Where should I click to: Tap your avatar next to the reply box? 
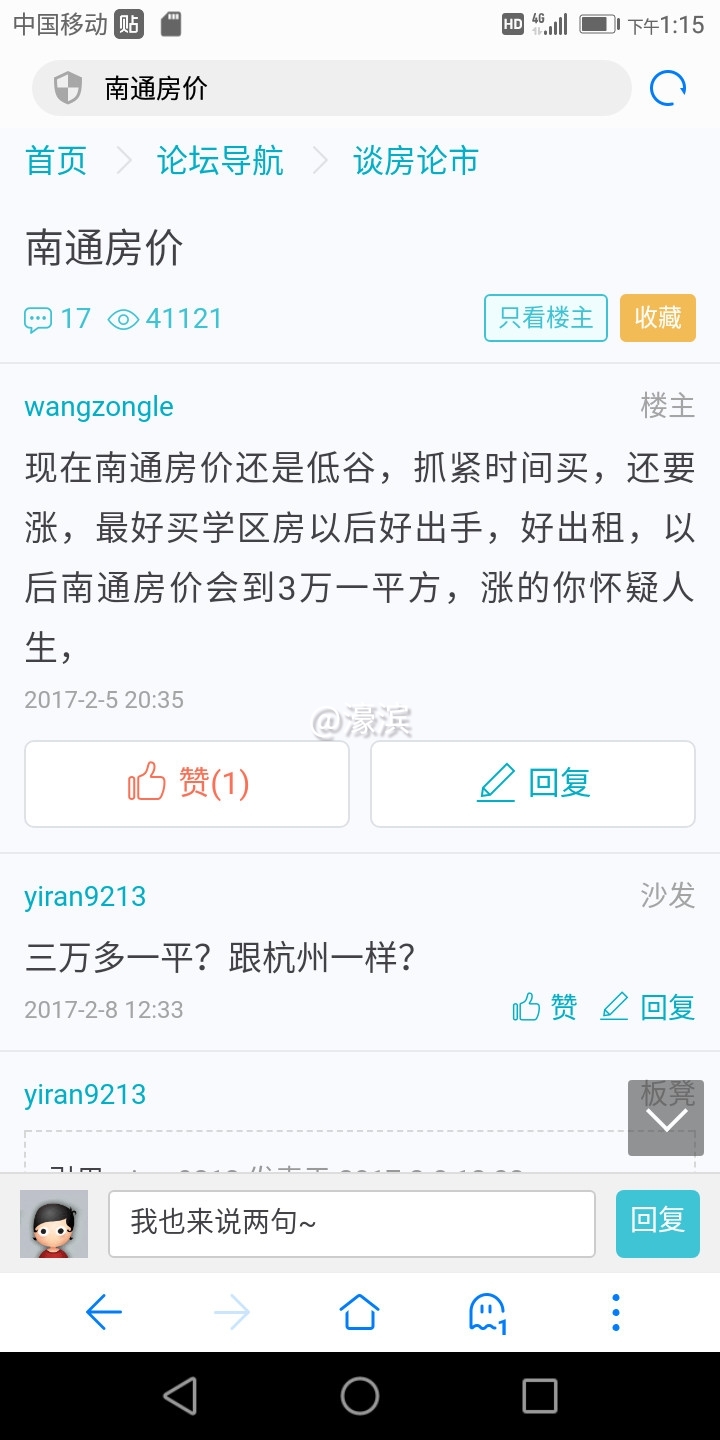point(53,1223)
